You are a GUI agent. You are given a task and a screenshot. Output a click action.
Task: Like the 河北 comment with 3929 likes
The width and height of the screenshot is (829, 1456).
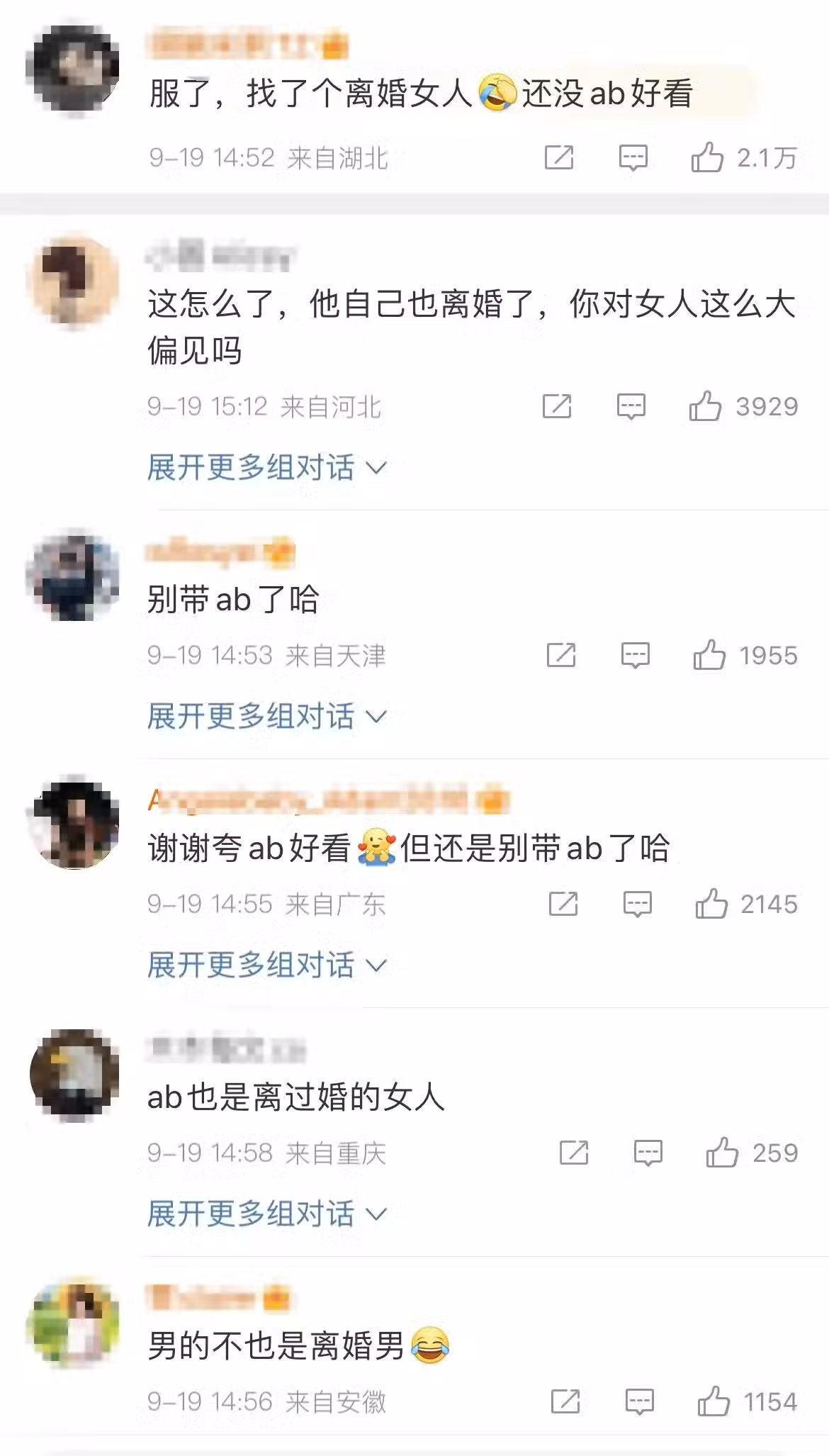coord(705,407)
